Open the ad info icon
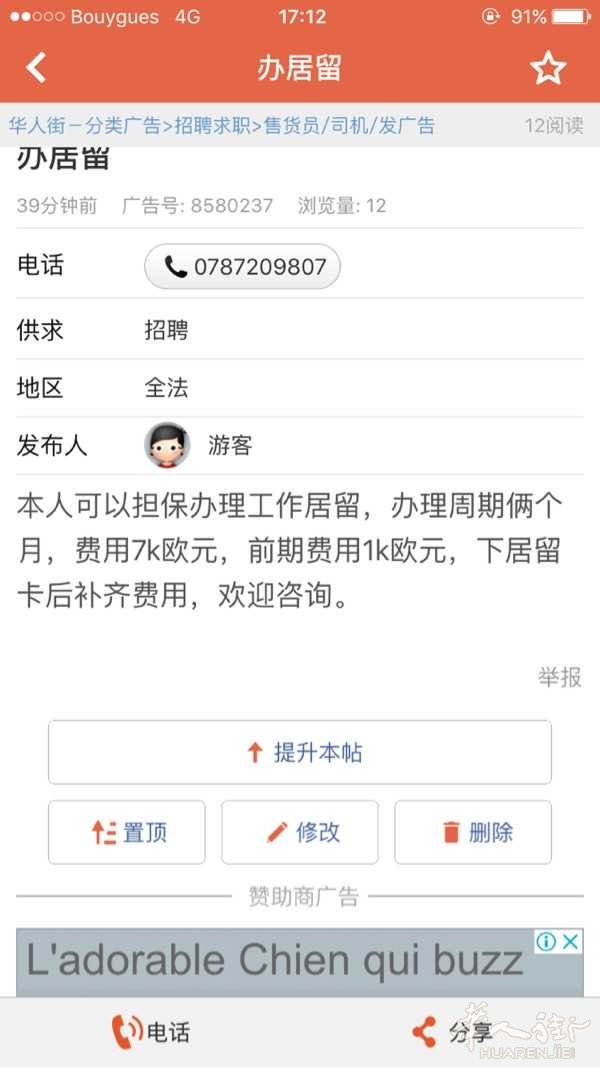The height and width of the screenshot is (1068, 600). pyautogui.click(x=546, y=941)
